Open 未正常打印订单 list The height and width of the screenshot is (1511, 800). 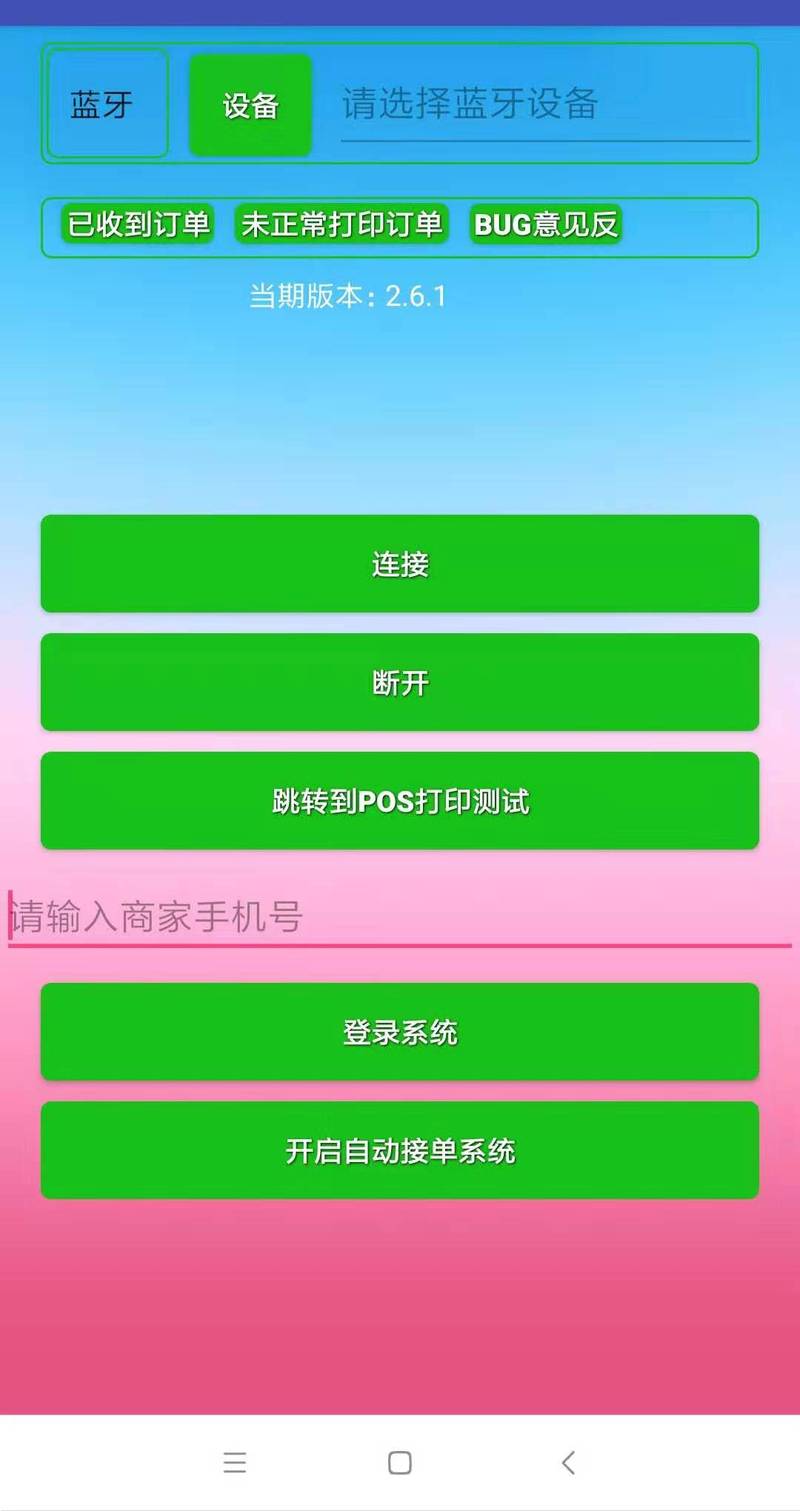342,225
